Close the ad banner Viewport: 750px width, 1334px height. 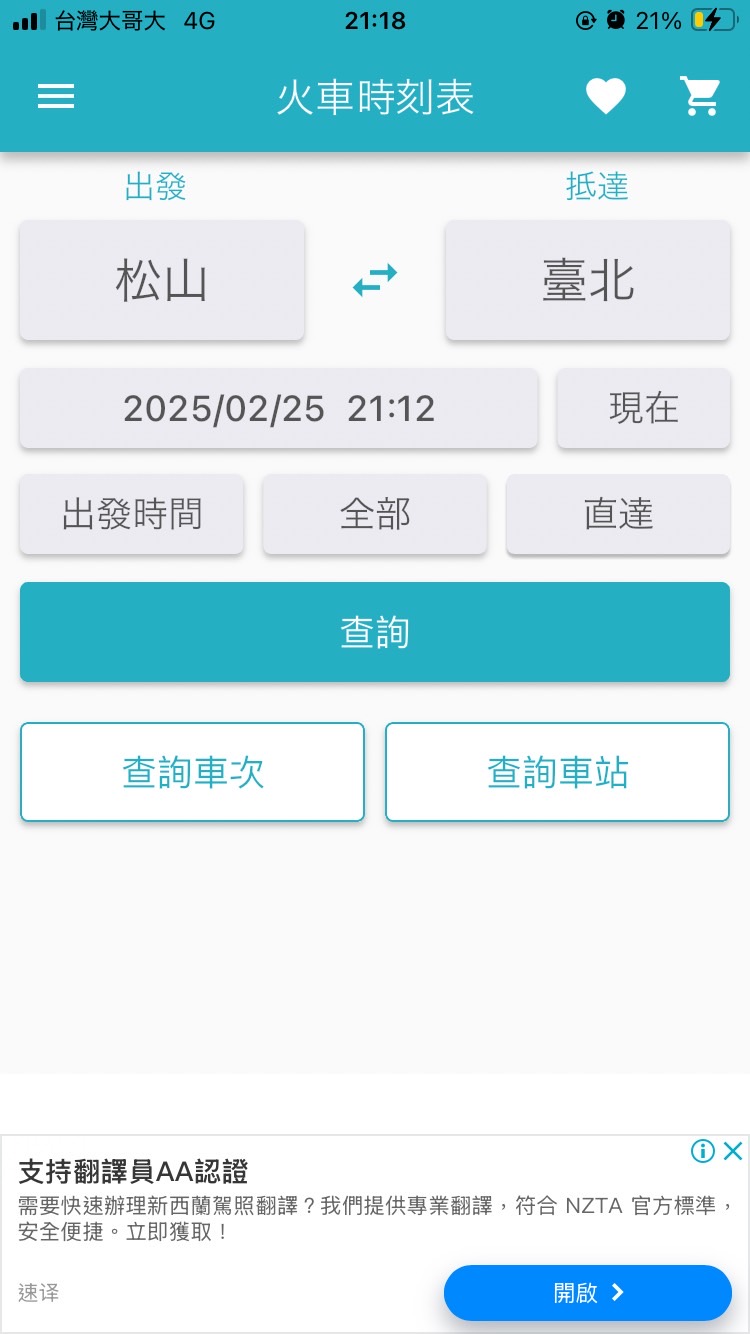[733, 1151]
